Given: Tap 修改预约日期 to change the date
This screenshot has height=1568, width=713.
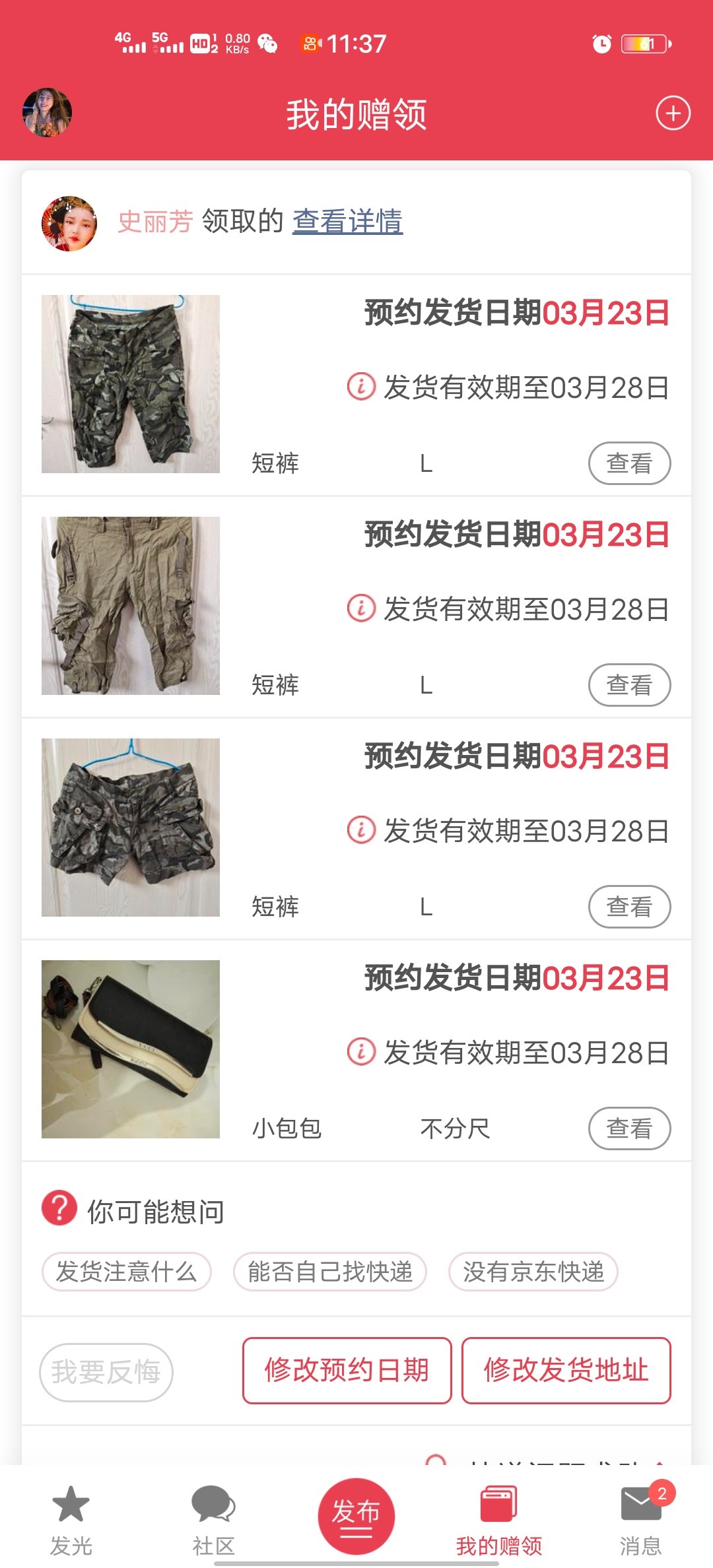Looking at the screenshot, I should coord(347,1371).
